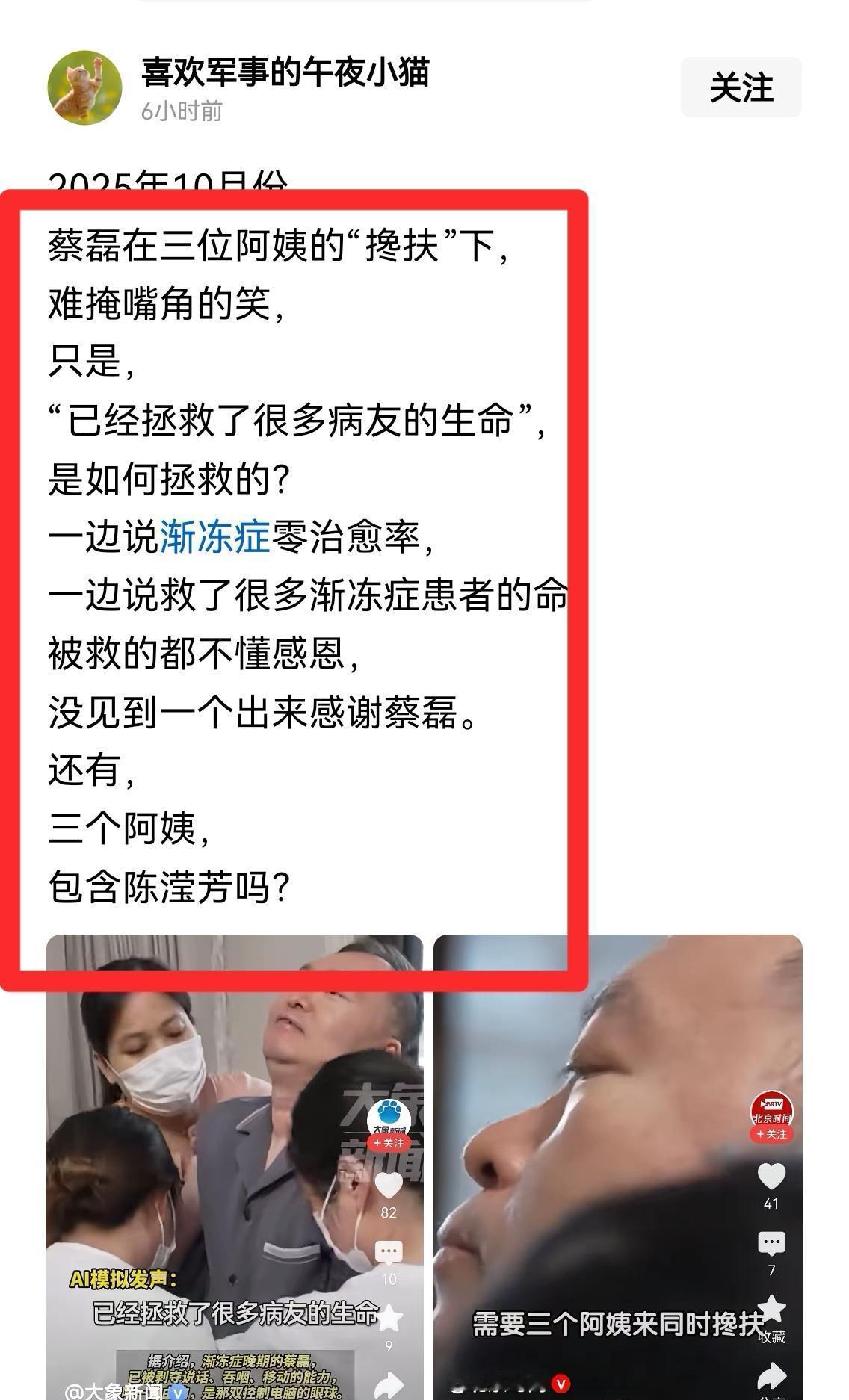Like the left video with the heart showing 82
849x1400 pixels.
click(389, 1184)
